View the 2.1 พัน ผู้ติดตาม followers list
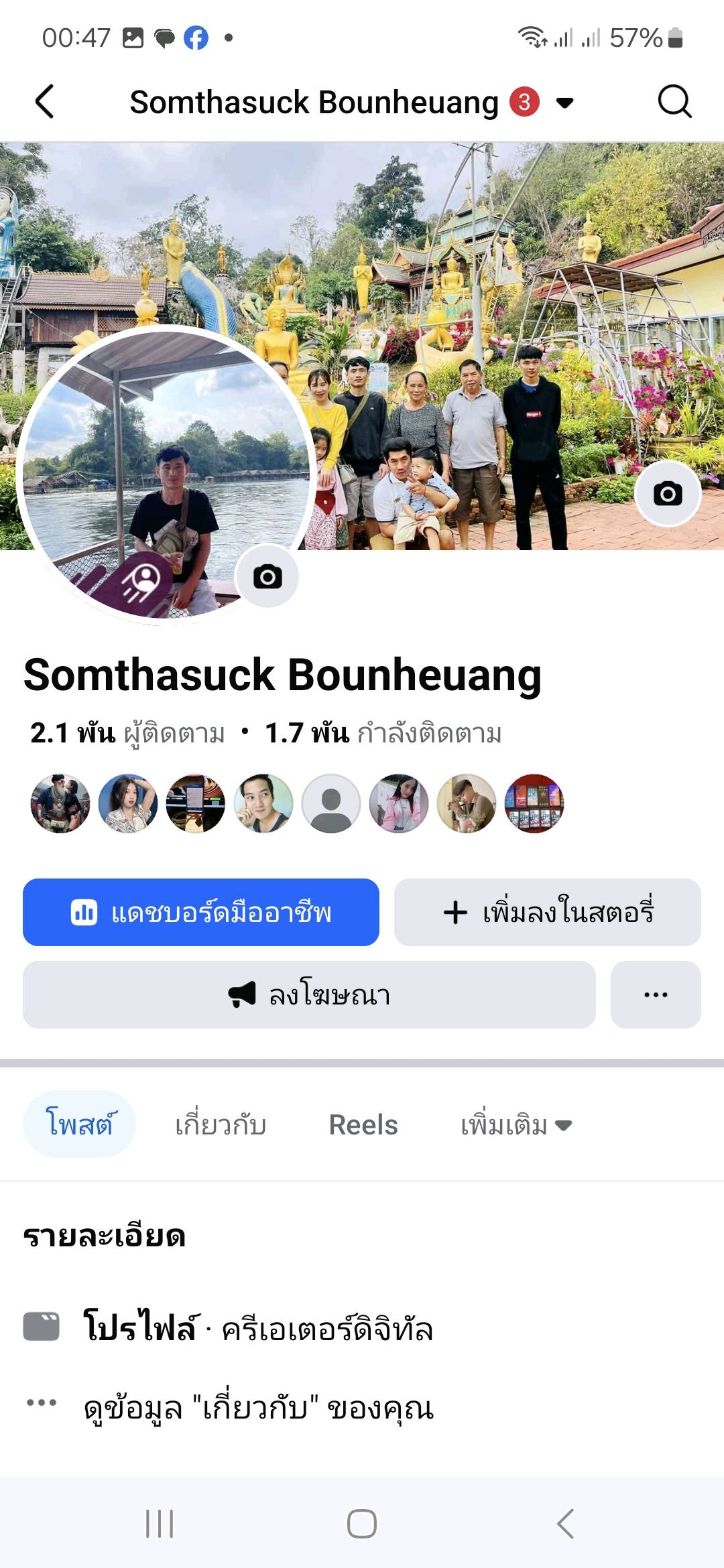Image resolution: width=724 pixels, height=1568 pixels. [x=127, y=733]
